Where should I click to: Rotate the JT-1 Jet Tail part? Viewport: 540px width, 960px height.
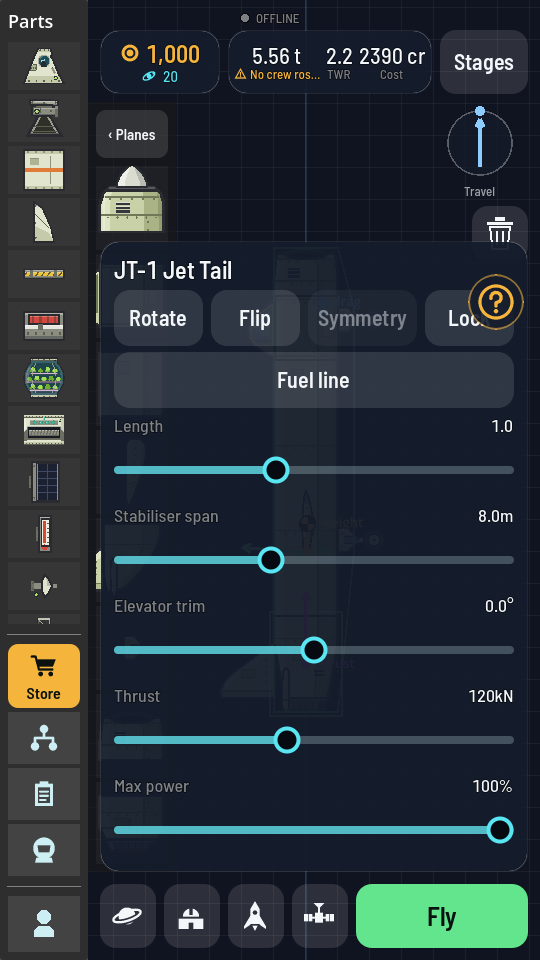tap(158, 318)
